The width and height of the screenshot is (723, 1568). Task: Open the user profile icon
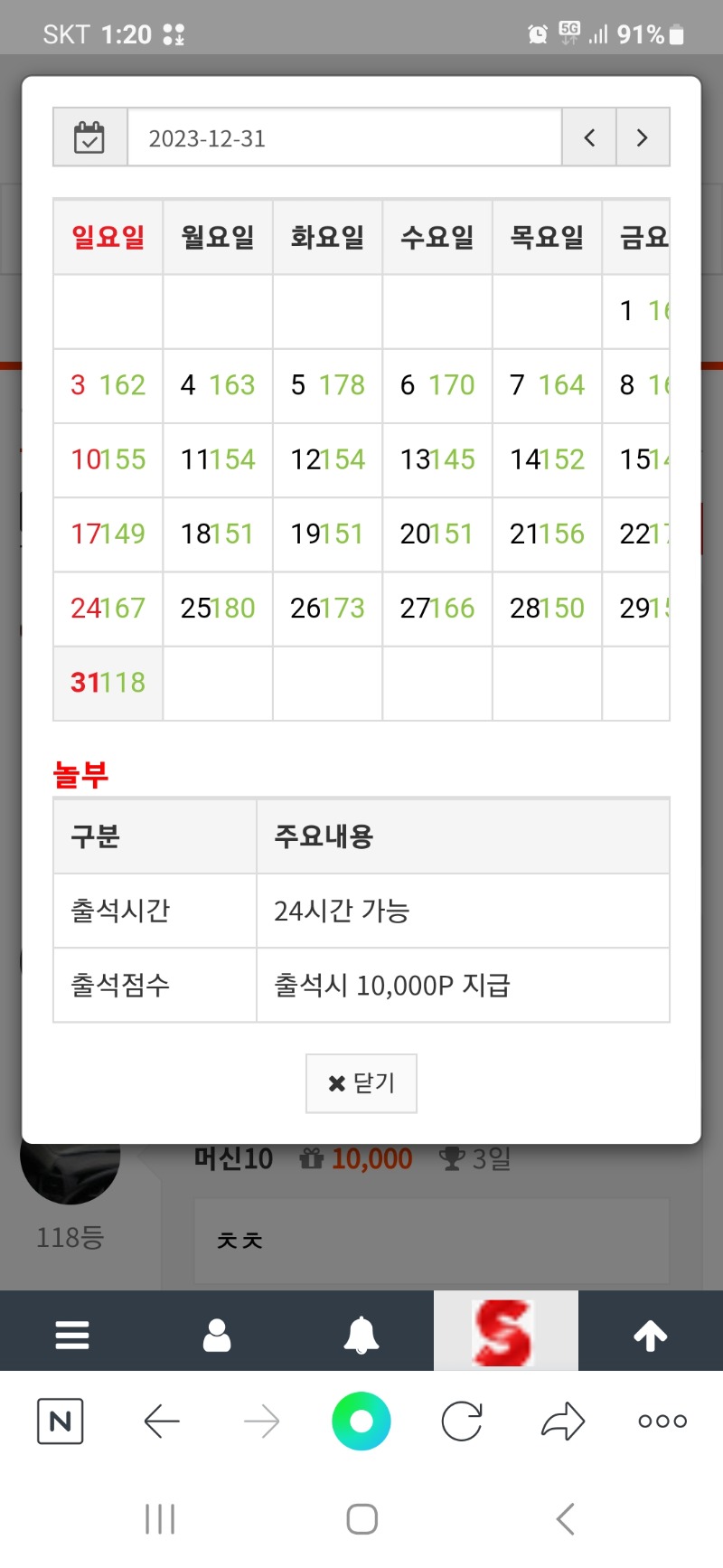click(x=217, y=1335)
